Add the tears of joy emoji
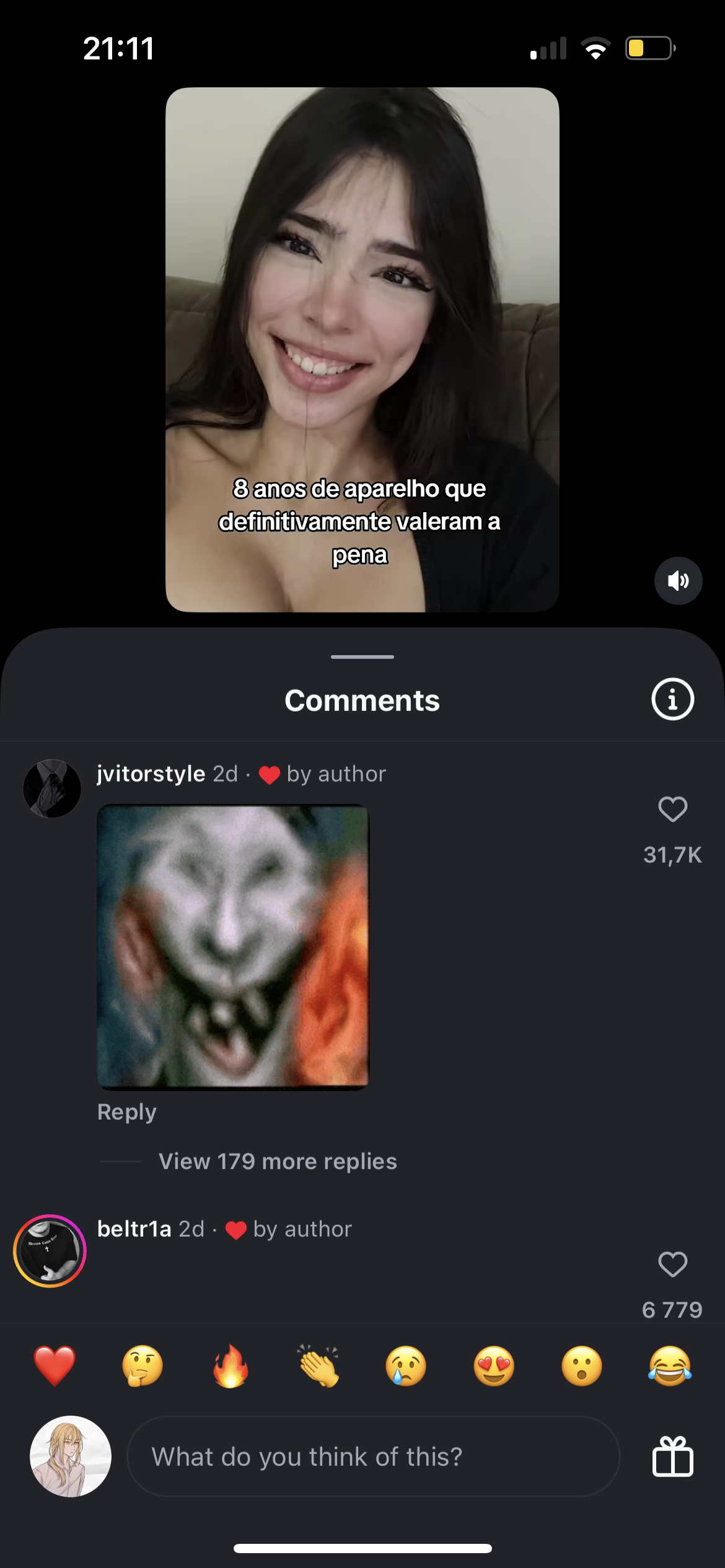The height and width of the screenshot is (1568, 725). click(670, 1366)
